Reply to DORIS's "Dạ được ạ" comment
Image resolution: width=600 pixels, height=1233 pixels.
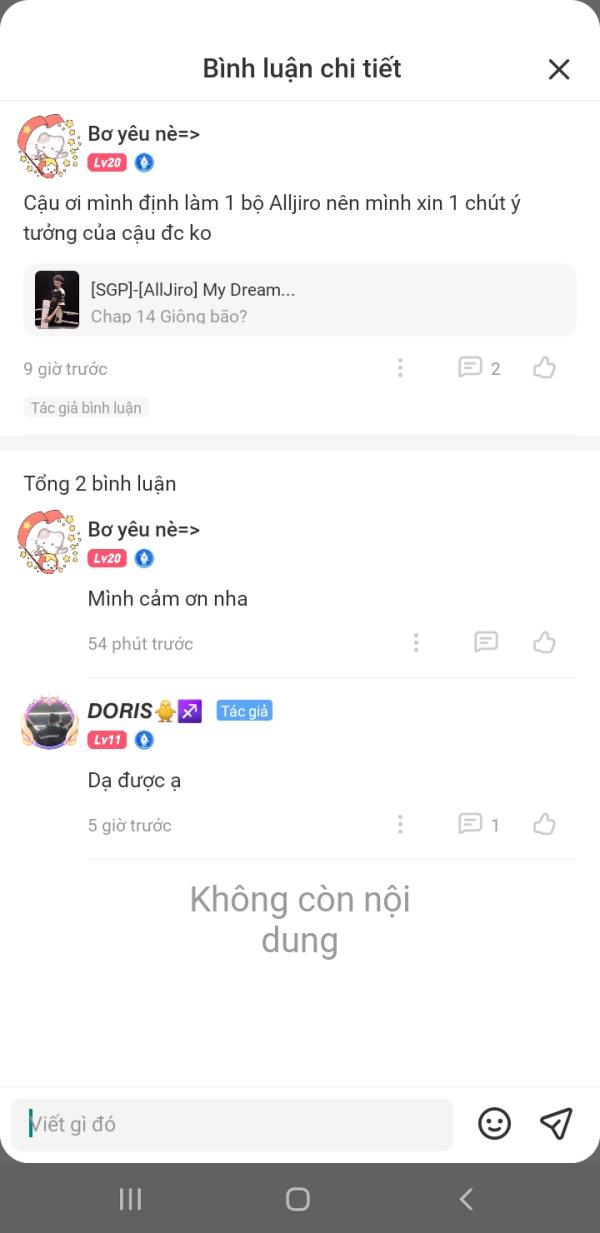[479, 824]
